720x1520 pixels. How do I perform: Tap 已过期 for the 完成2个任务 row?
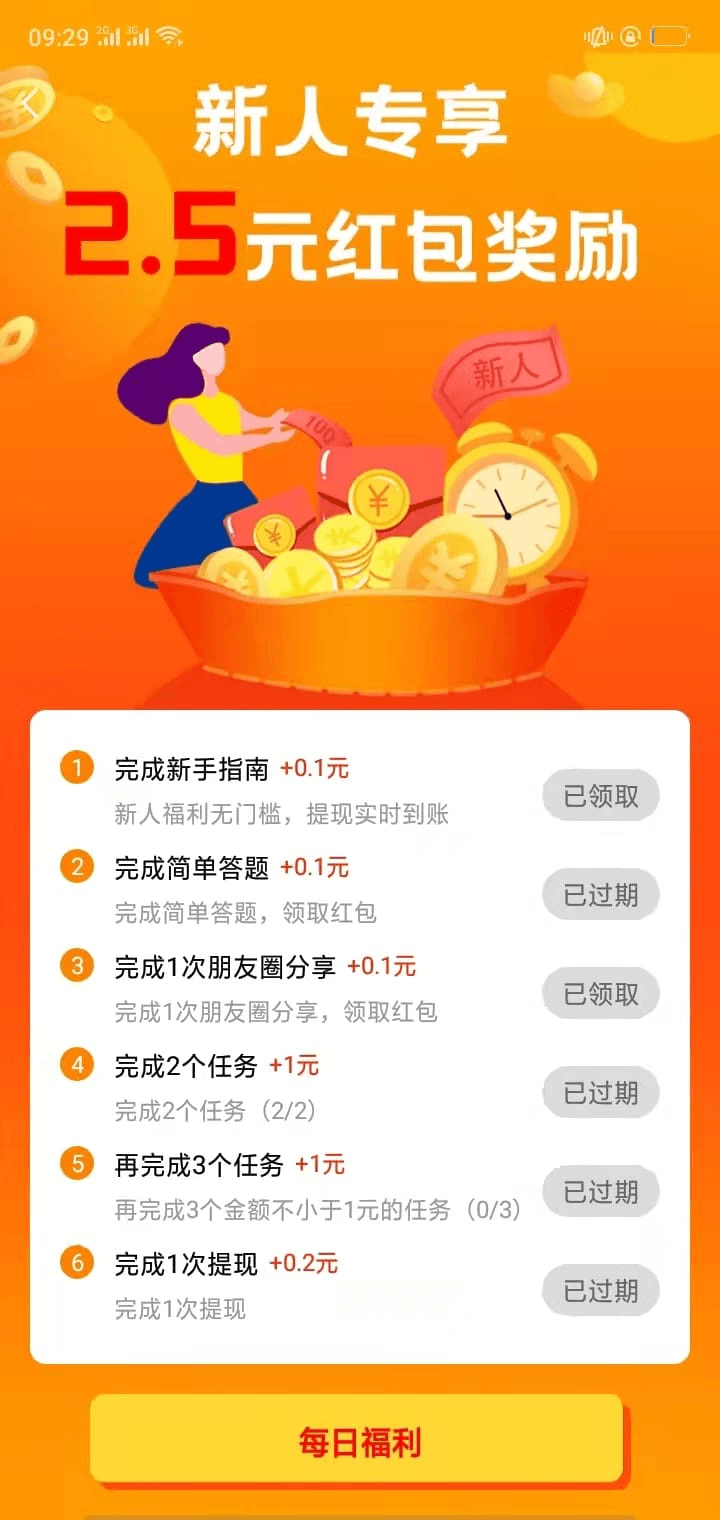point(600,1092)
